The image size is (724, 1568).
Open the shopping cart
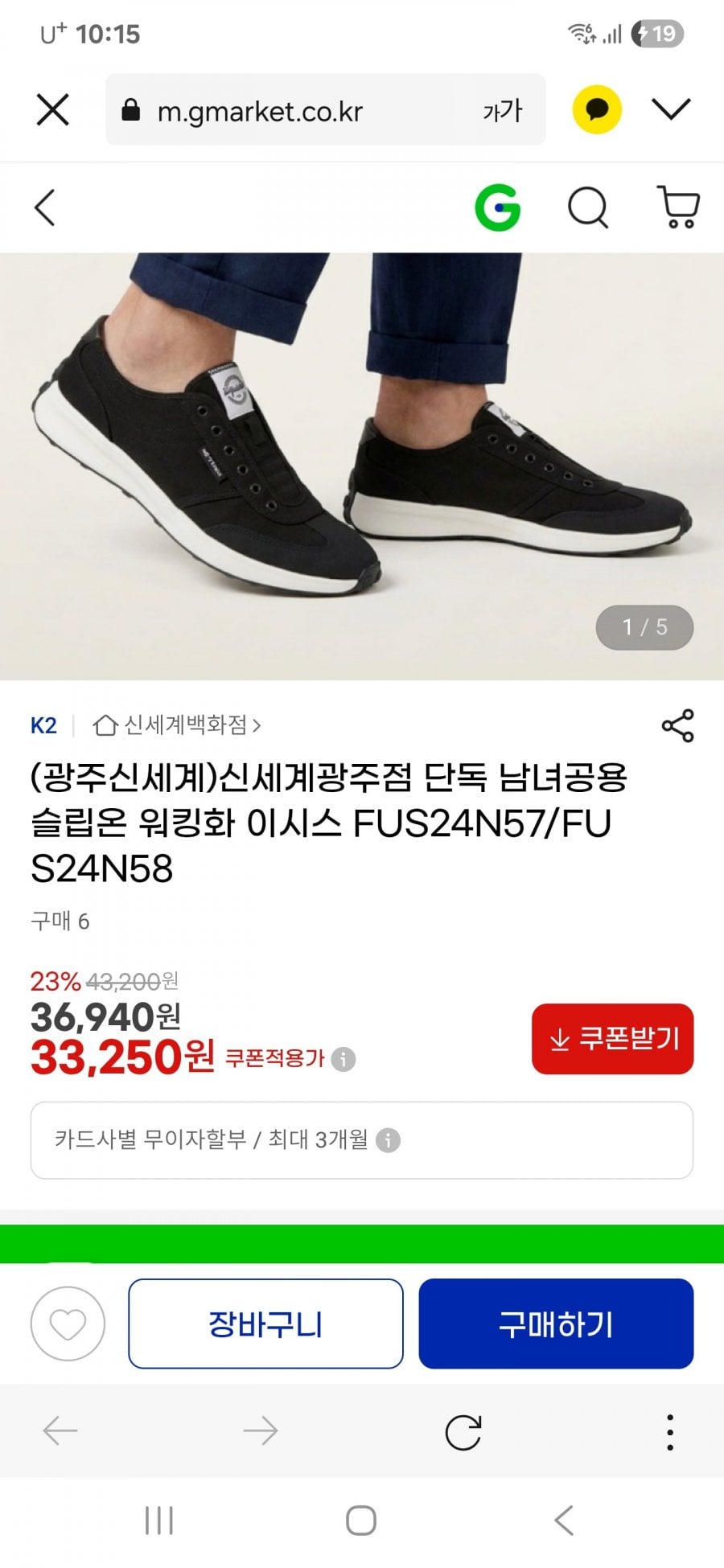[x=678, y=208]
